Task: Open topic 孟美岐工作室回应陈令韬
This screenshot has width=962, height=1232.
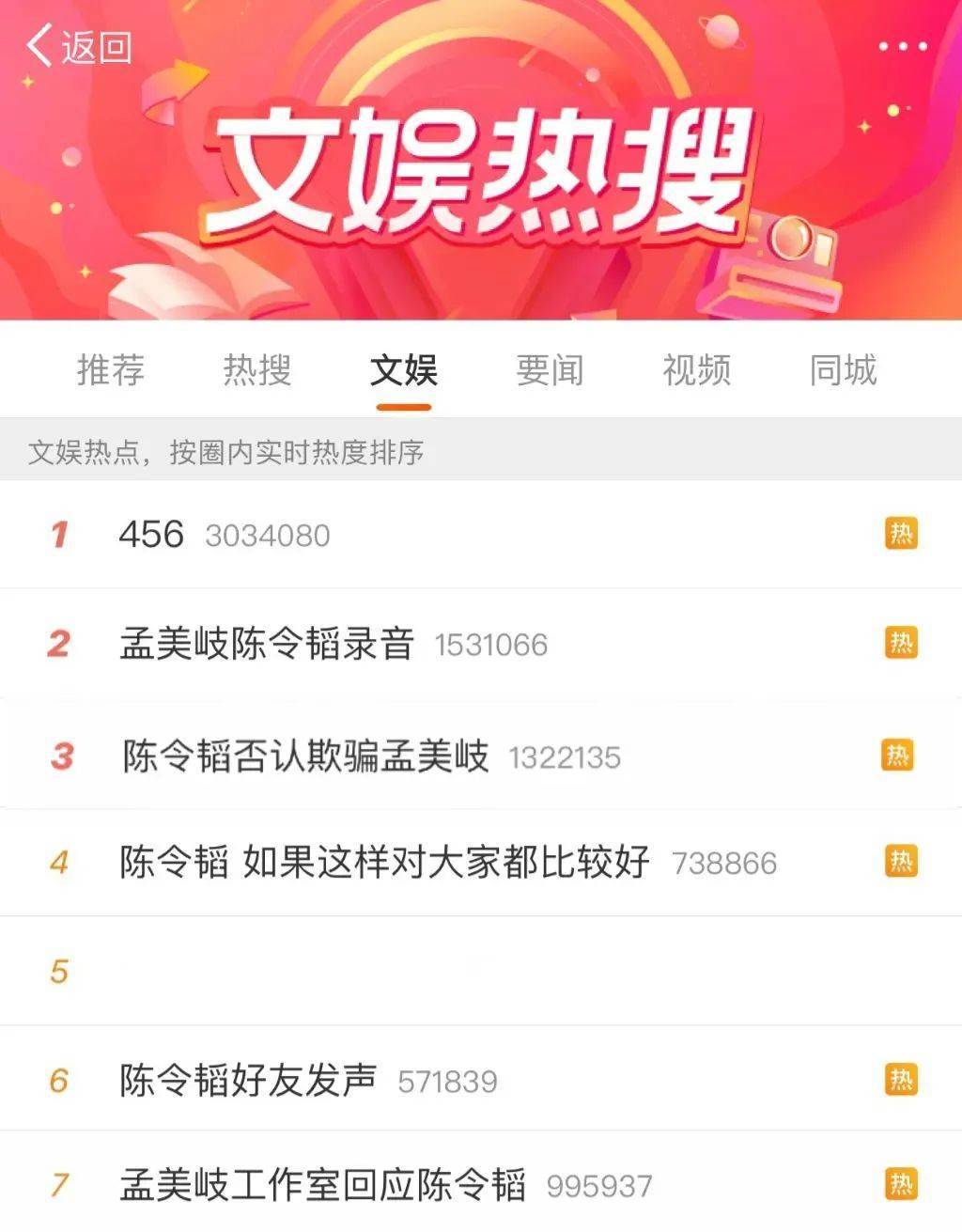Action: (322, 1184)
